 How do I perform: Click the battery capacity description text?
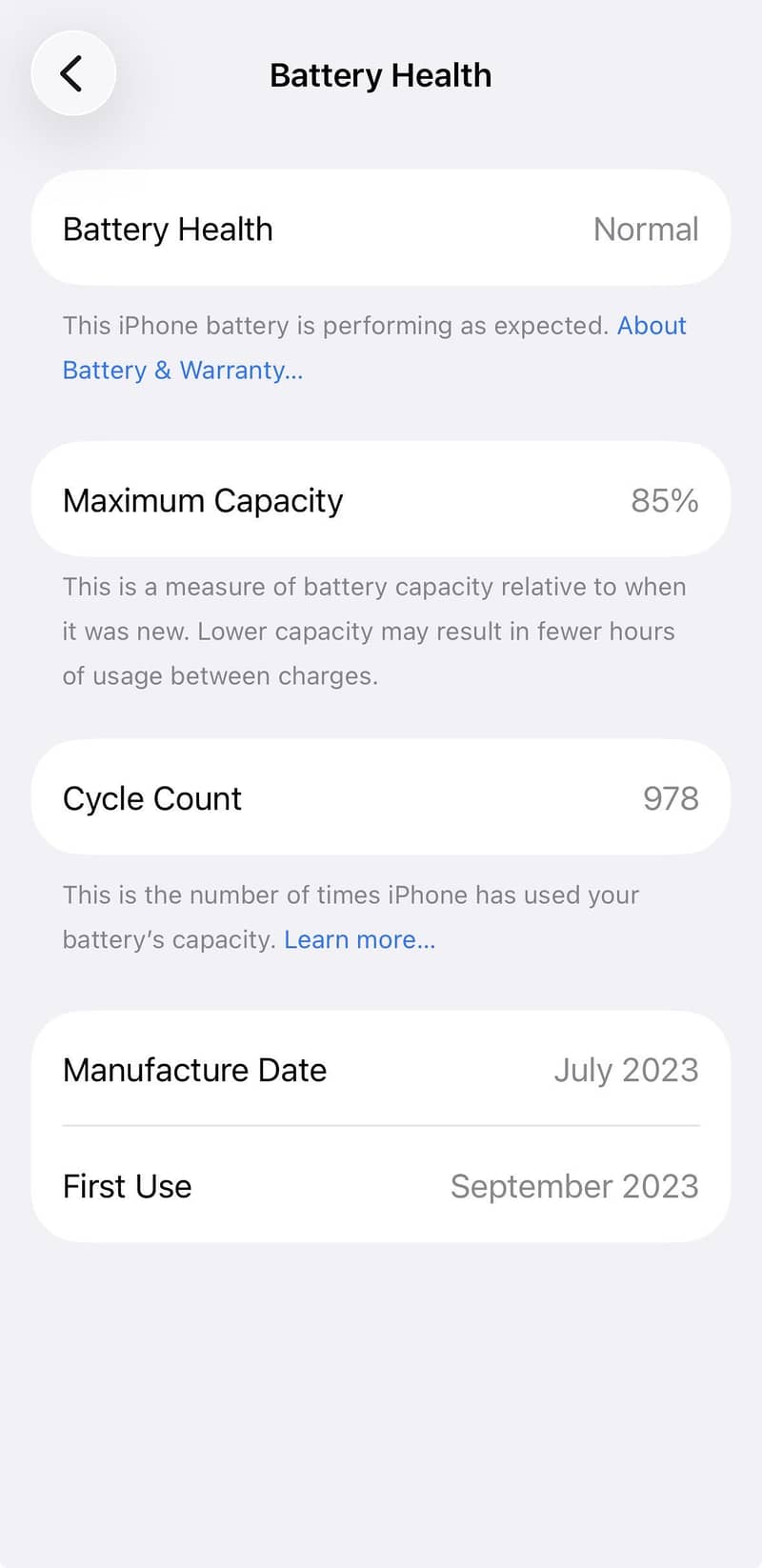tap(374, 631)
